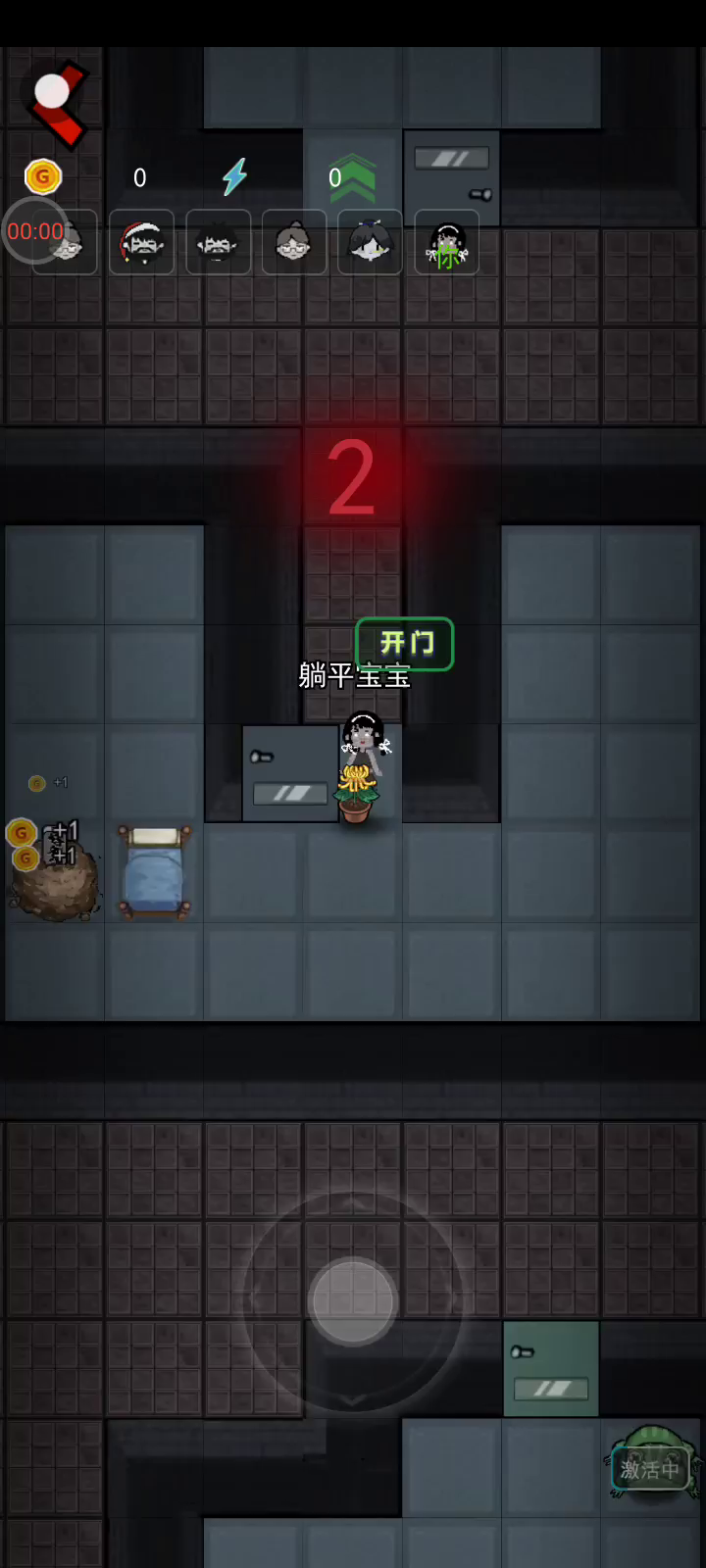Tap the red camera icon at top
This screenshot has height=1568, width=706.
[57, 100]
